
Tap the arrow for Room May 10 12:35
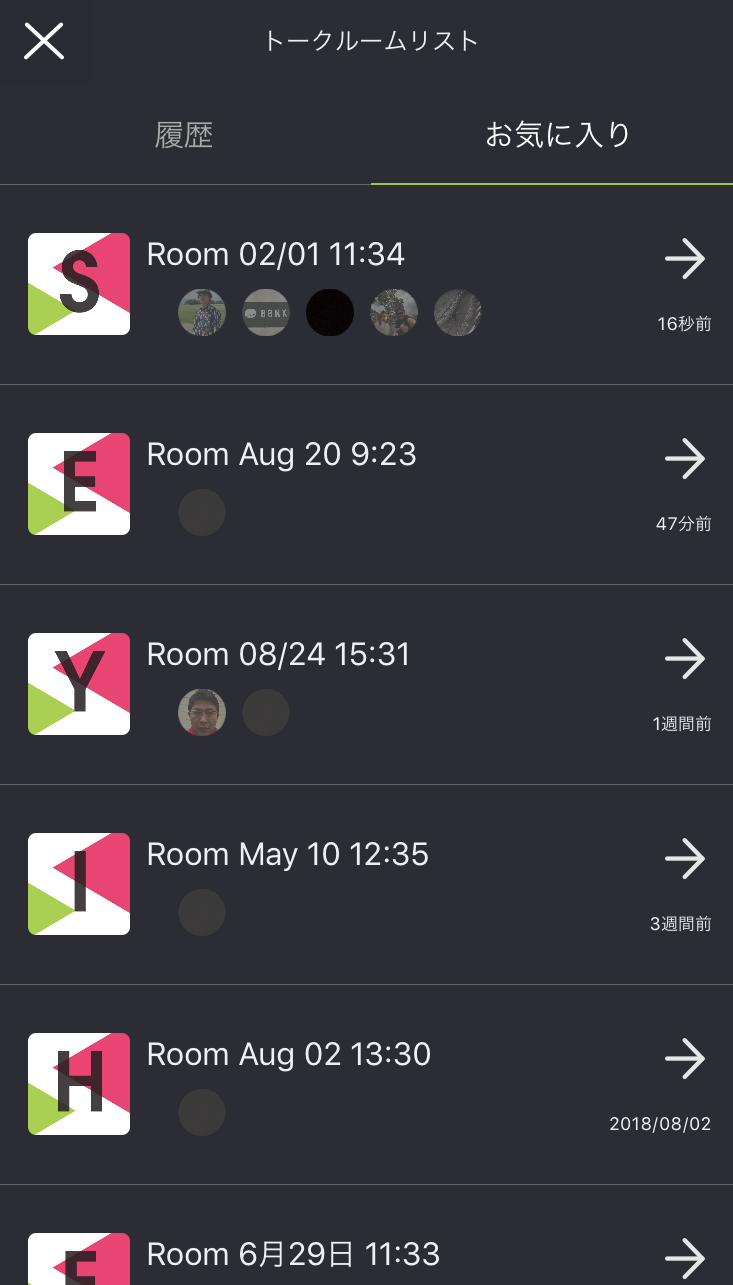(685, 859)
